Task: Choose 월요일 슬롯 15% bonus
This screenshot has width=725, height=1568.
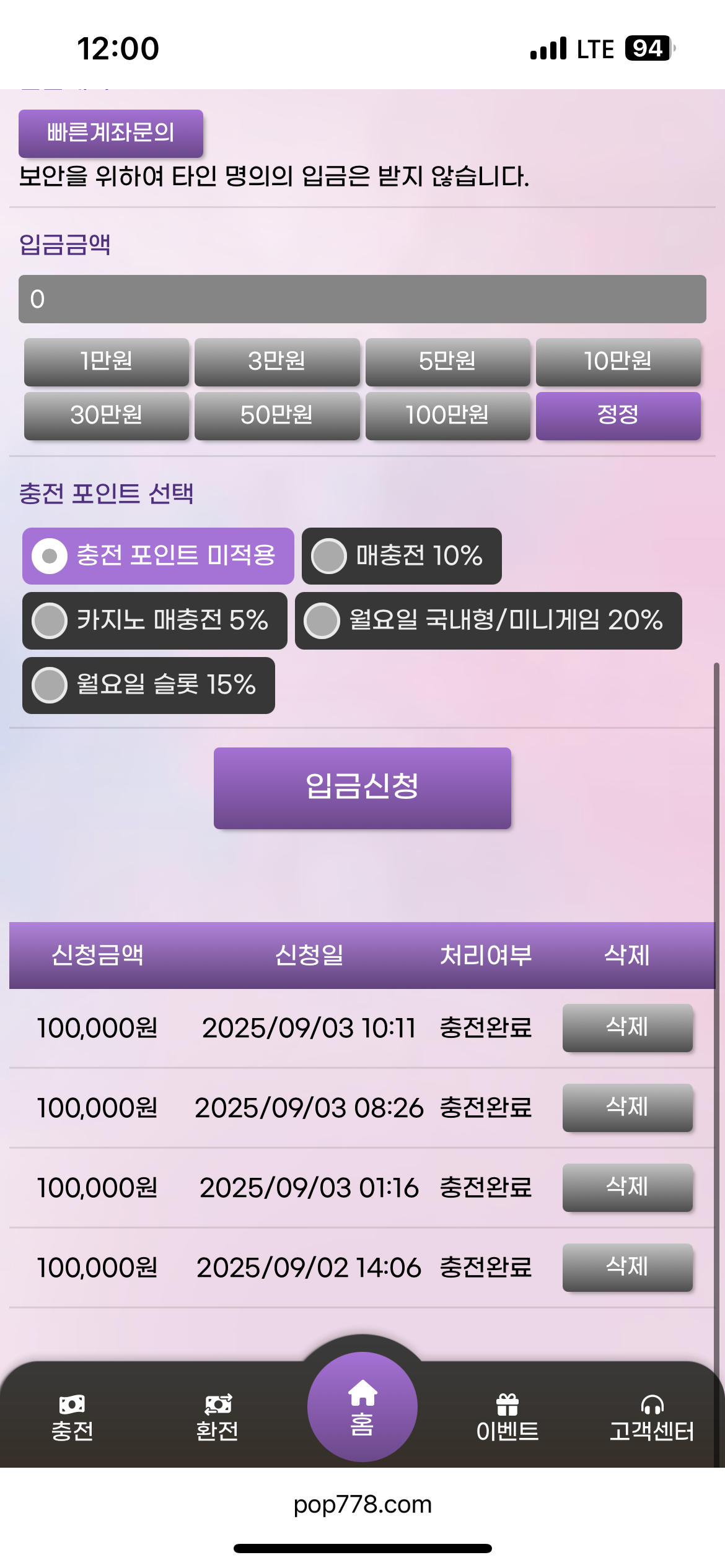Action: (x=148, y=685)
